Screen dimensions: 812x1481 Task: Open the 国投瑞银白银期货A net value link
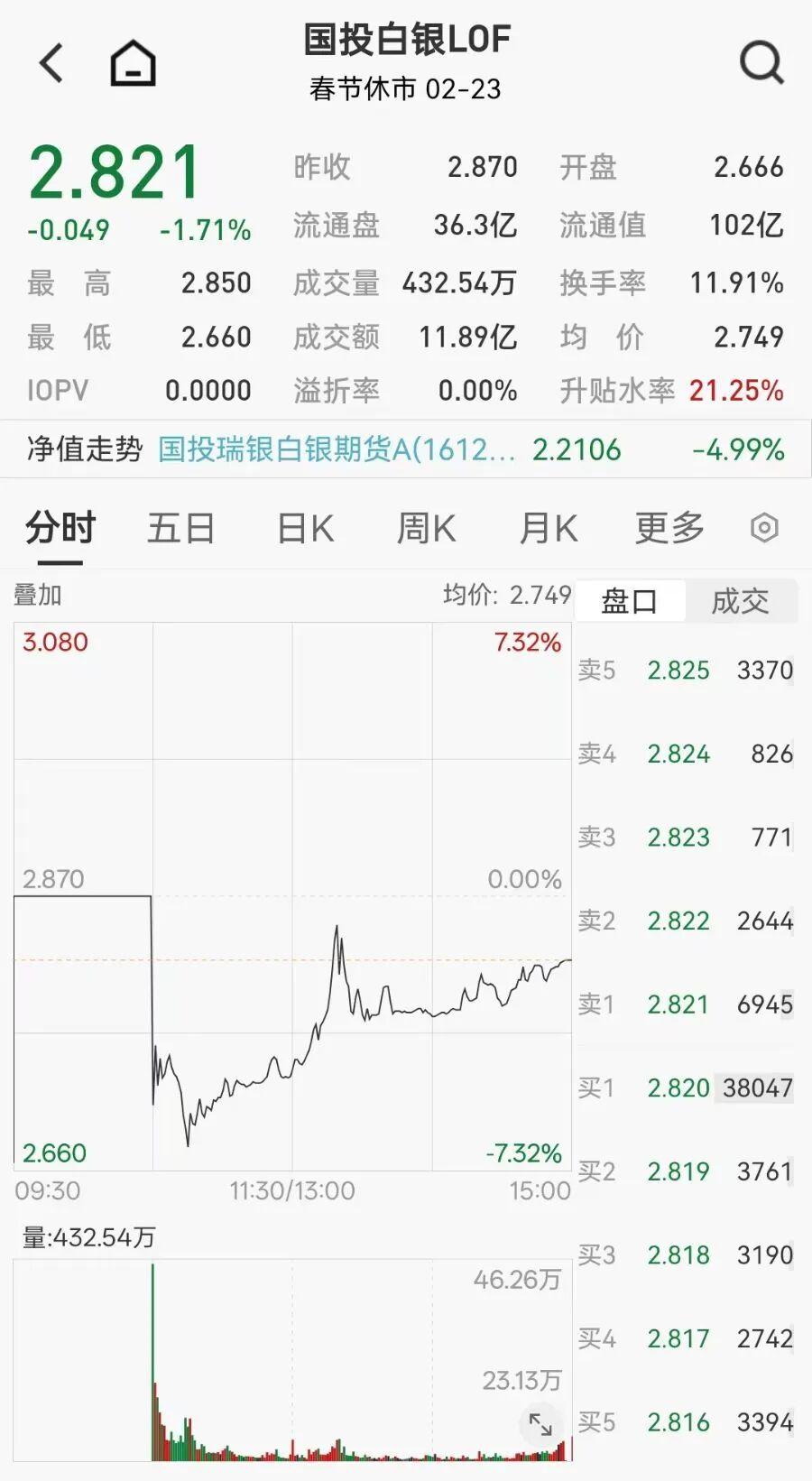[337, 449]
